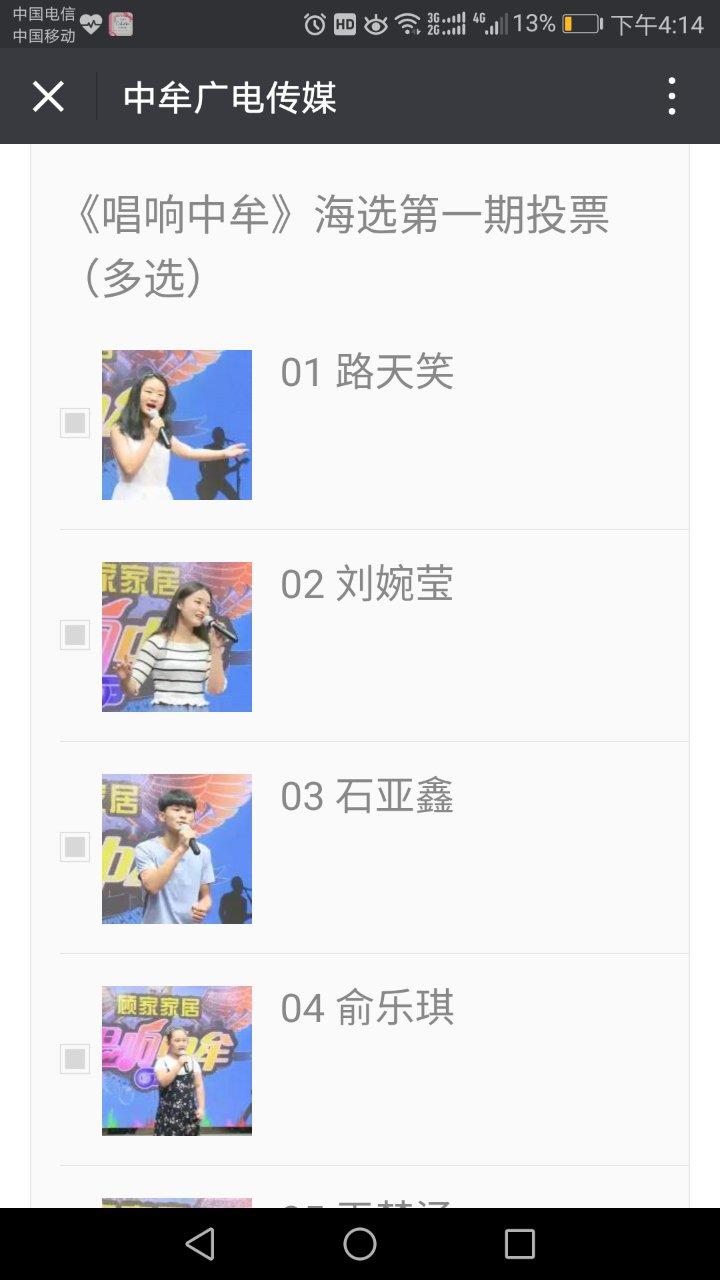720x1280 pixels.
Task: Close the 中牟广电传媒 page
Action: [48, 97]
